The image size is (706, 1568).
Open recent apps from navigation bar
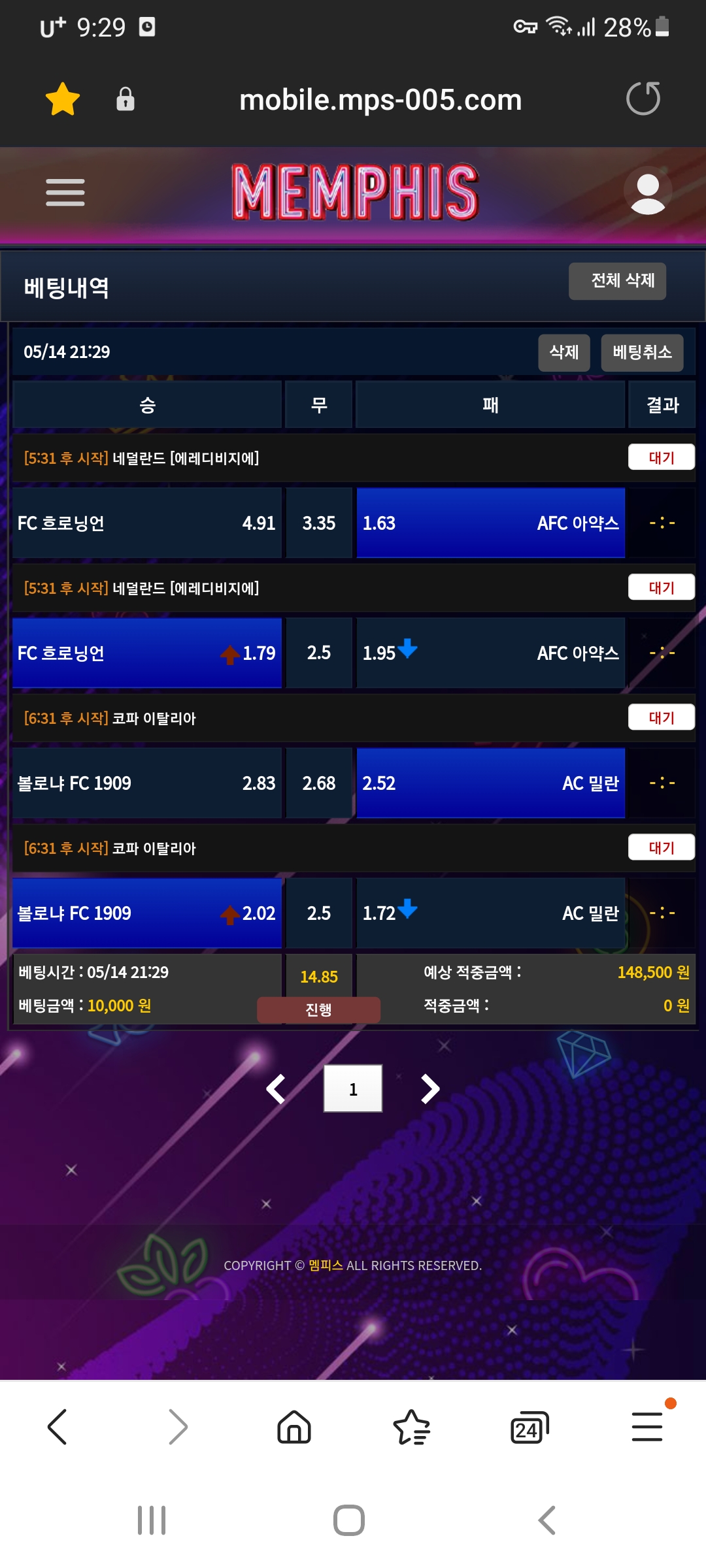(152, 1520)
